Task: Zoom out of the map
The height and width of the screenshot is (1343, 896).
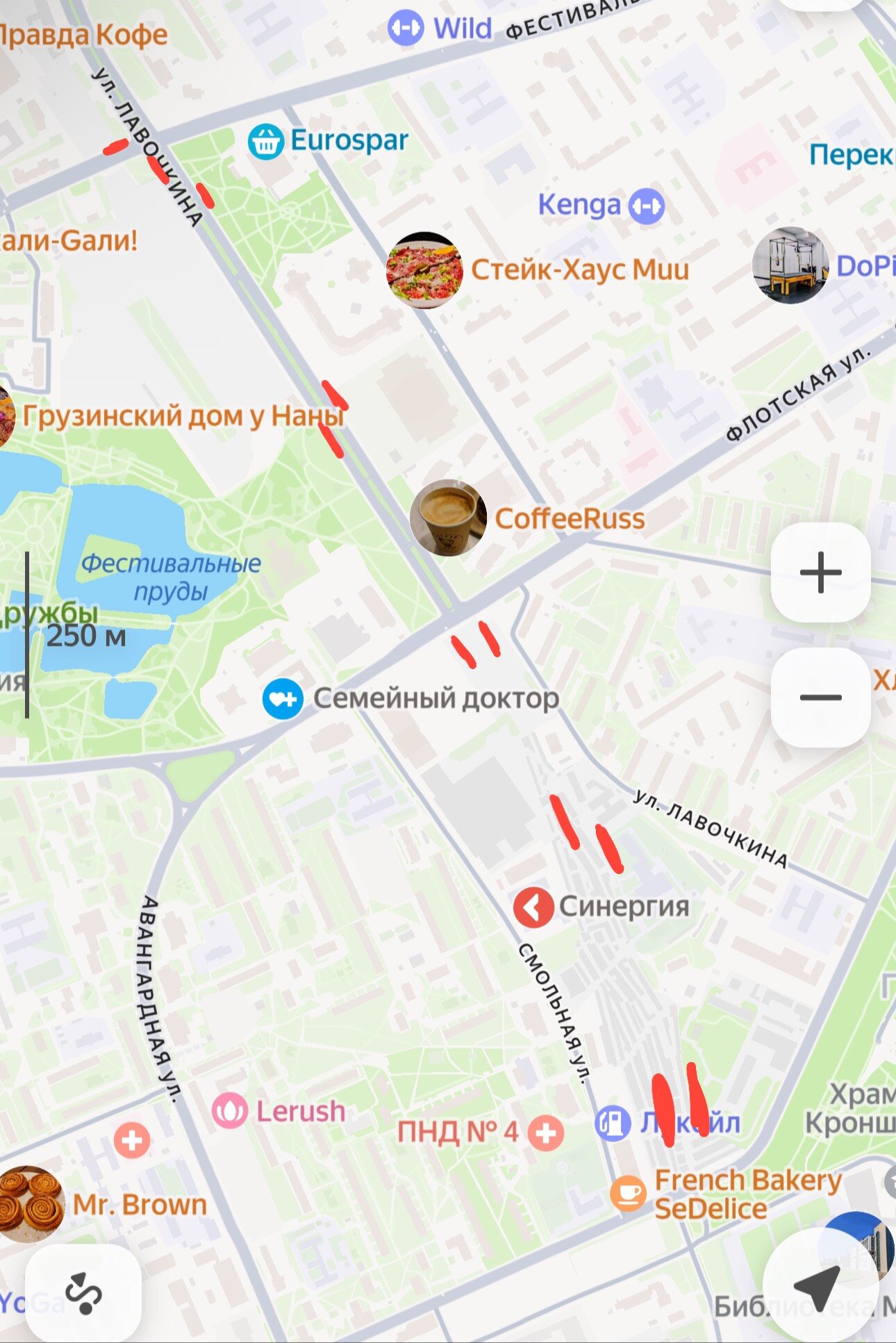Action: pyautogui.click(x=820, y=697)
